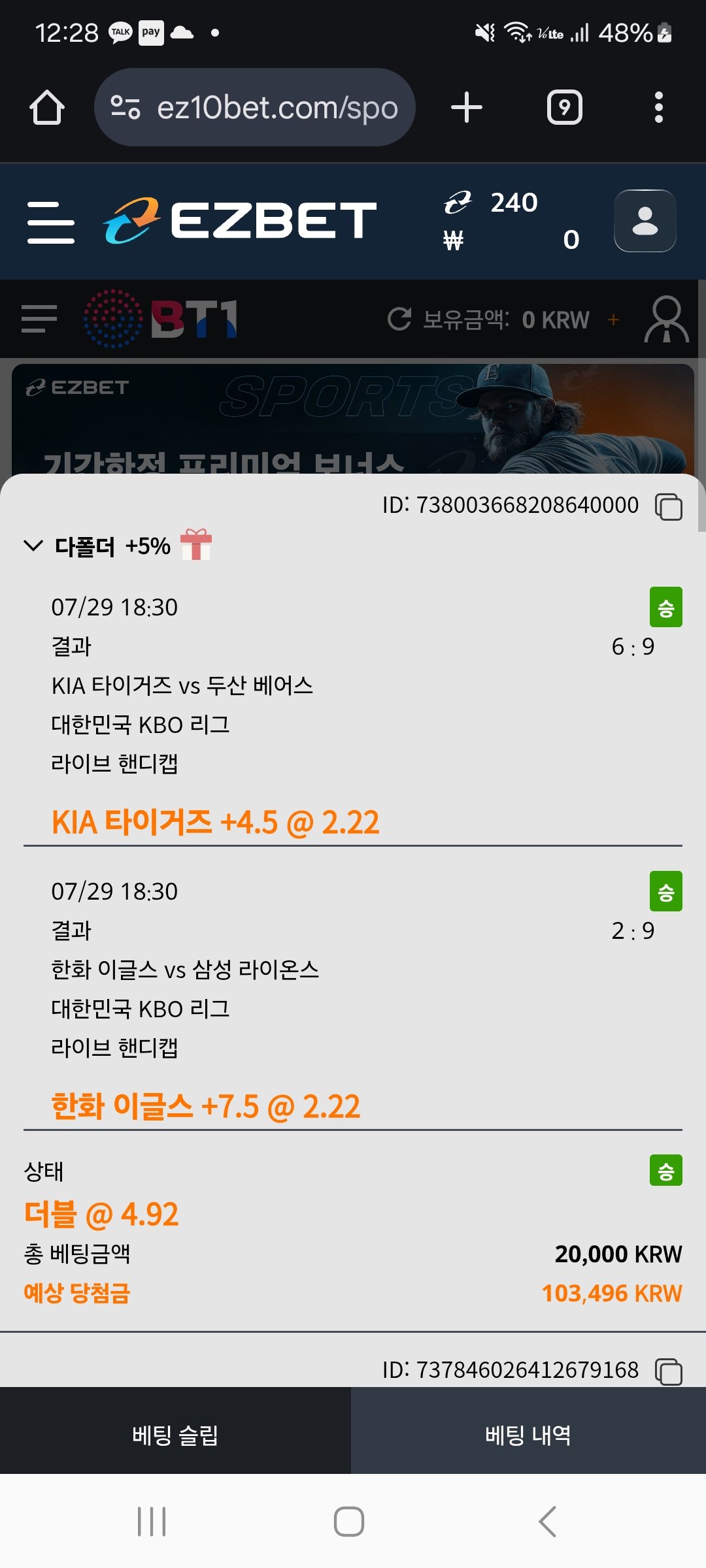Image resolution: width=706 pixels, height=1568 pixels.
Task: Open the EZBET account profile button
Action: click(645, 221)
